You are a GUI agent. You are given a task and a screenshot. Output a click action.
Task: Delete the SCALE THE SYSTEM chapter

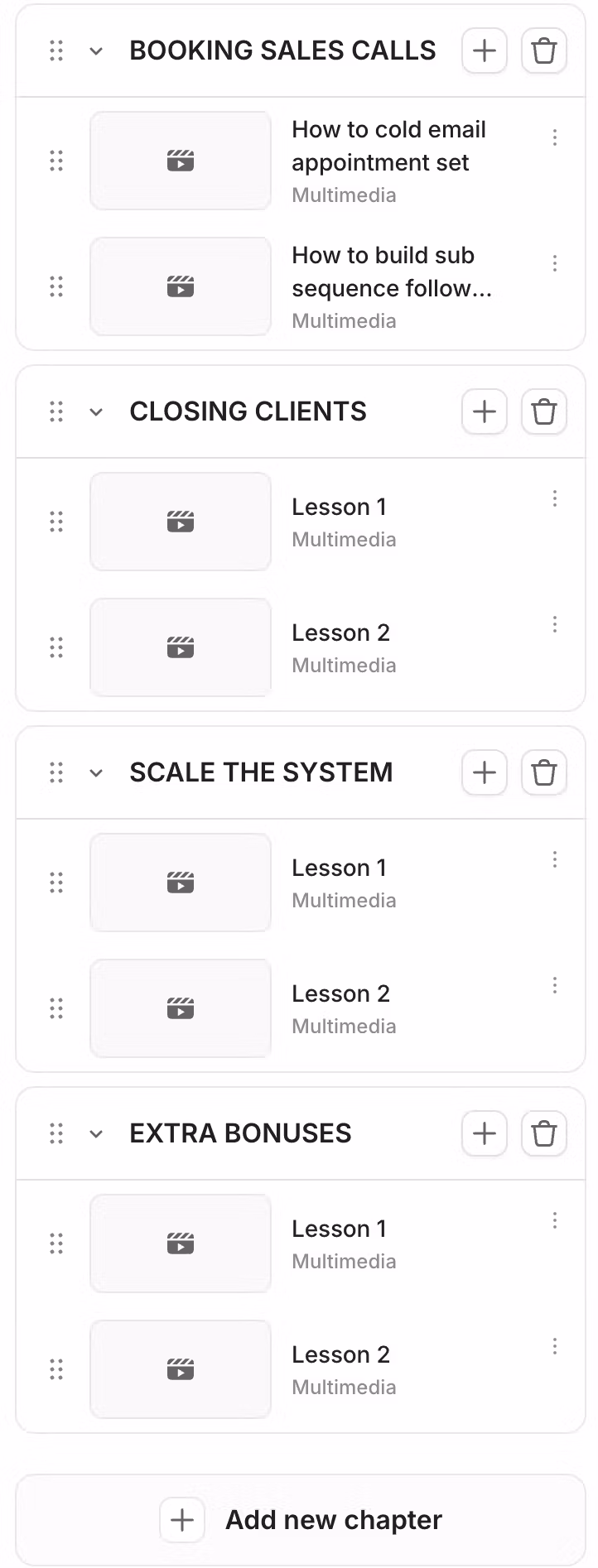543,772
